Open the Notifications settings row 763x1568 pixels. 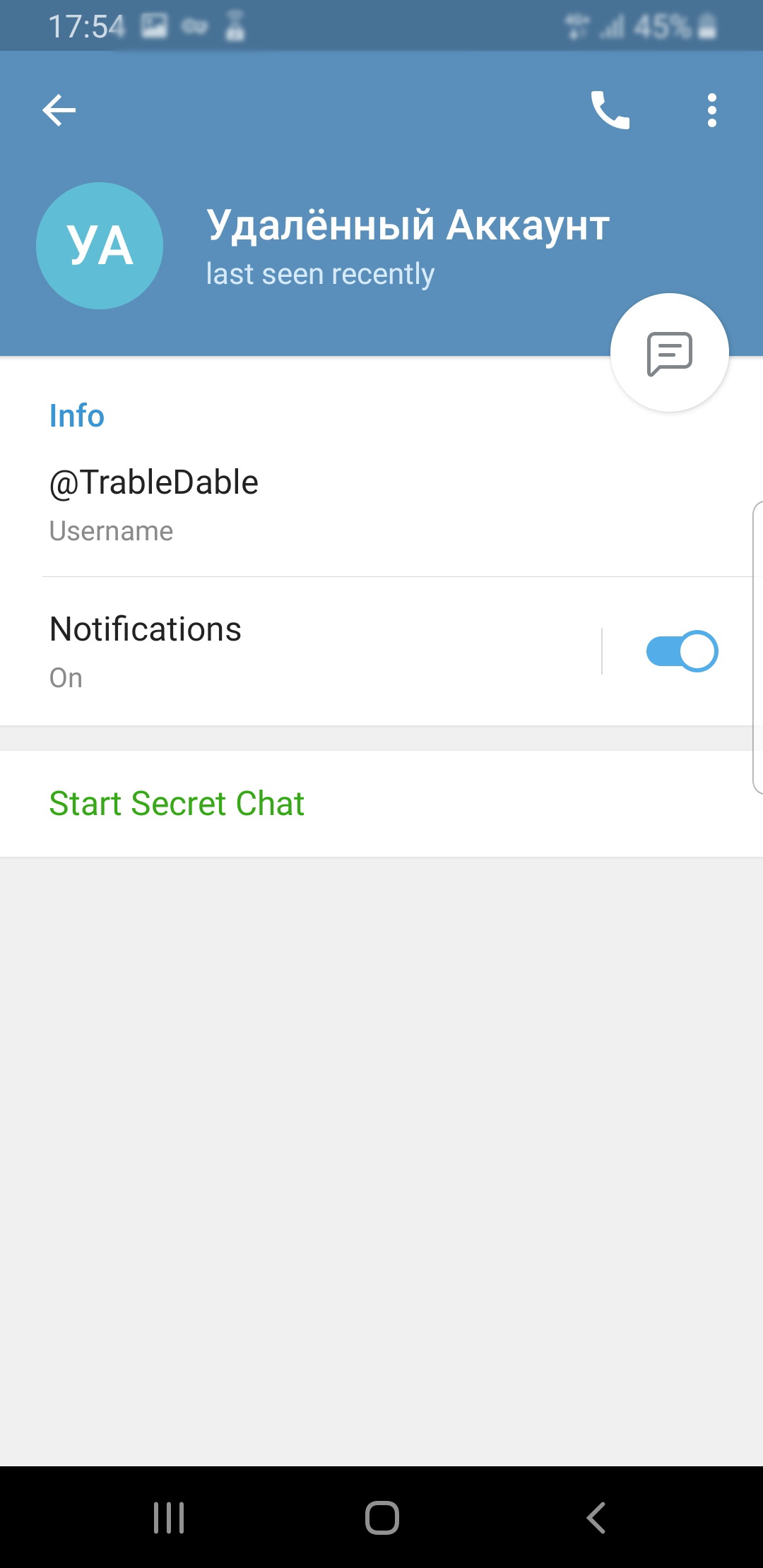pyautogui.click(x=300, y=651)
